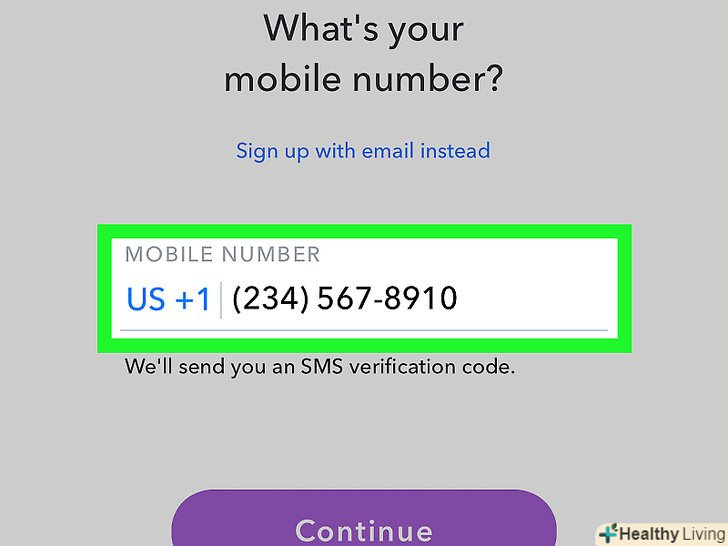Open the US +1 country code picker

(168, 299)
